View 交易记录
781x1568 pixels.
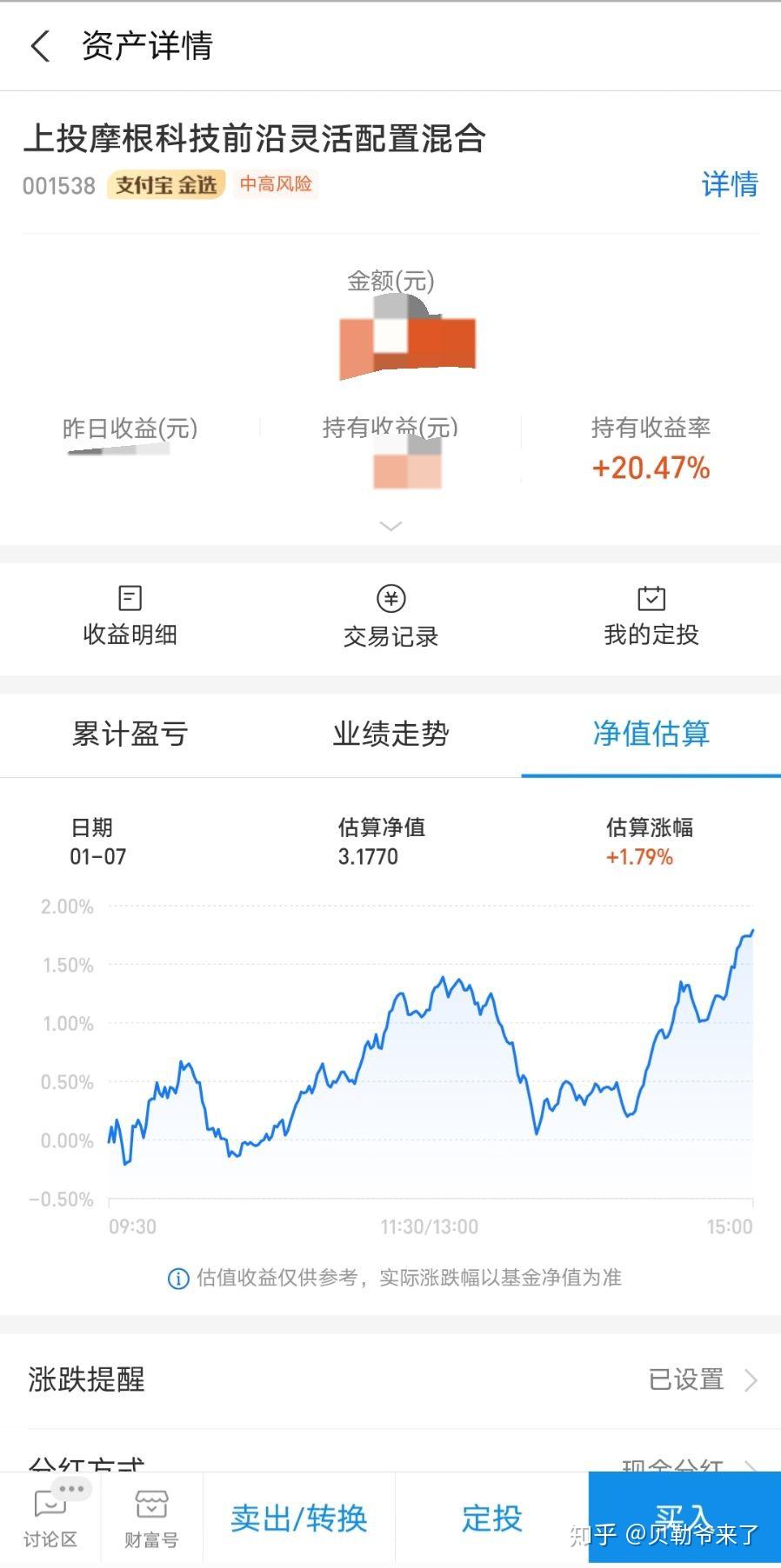tap(390, 617)
